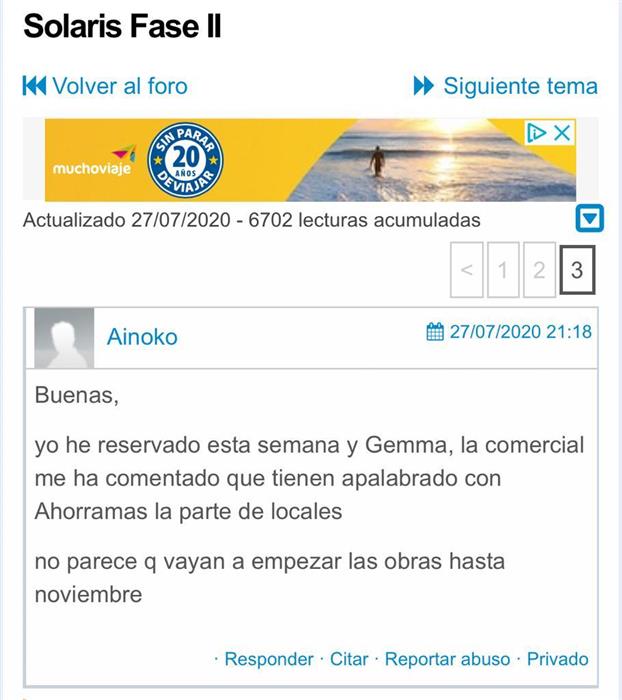Viewport: 622px width, 700px height.
Task: Select page 3
Action: 578,270
